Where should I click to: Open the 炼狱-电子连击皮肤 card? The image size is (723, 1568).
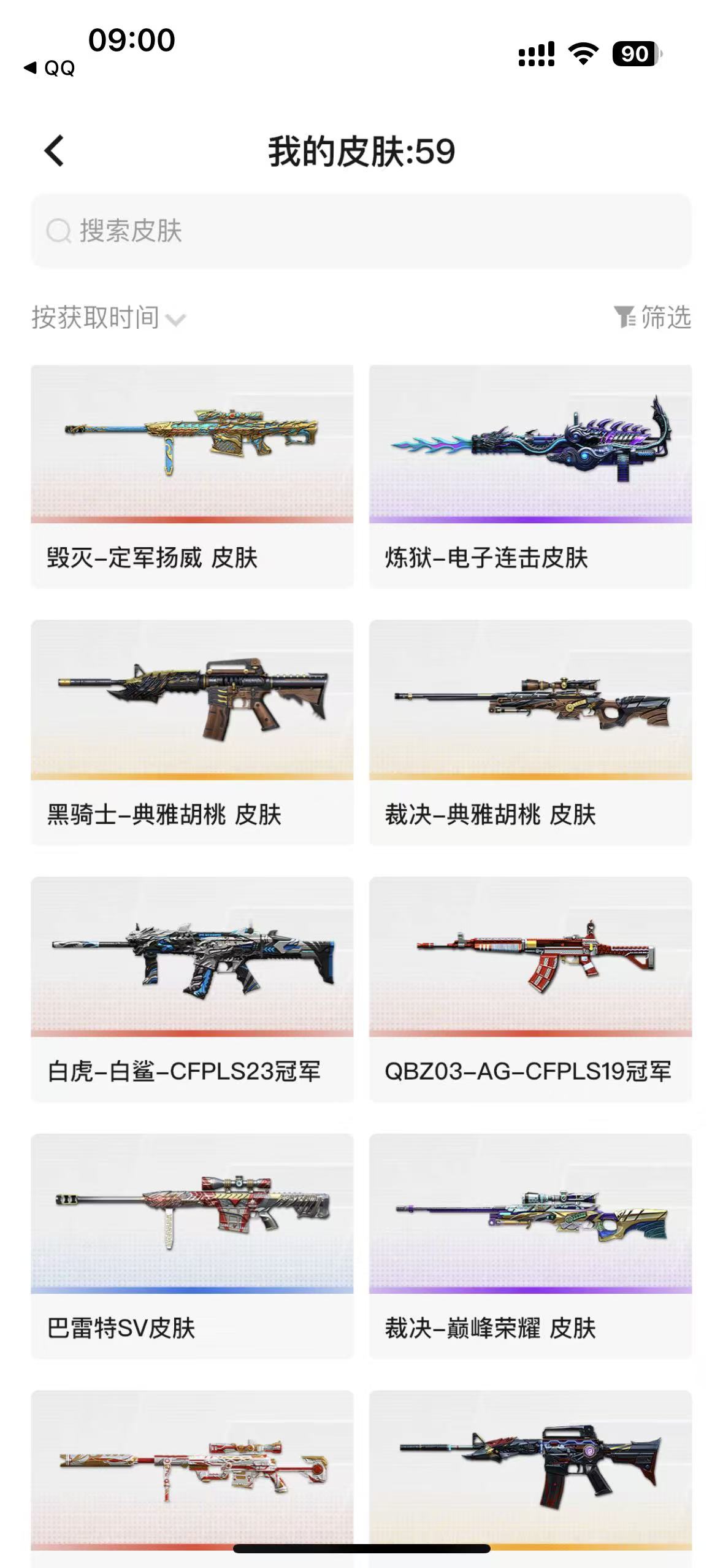pyautogui.click(x=530, y=477)
